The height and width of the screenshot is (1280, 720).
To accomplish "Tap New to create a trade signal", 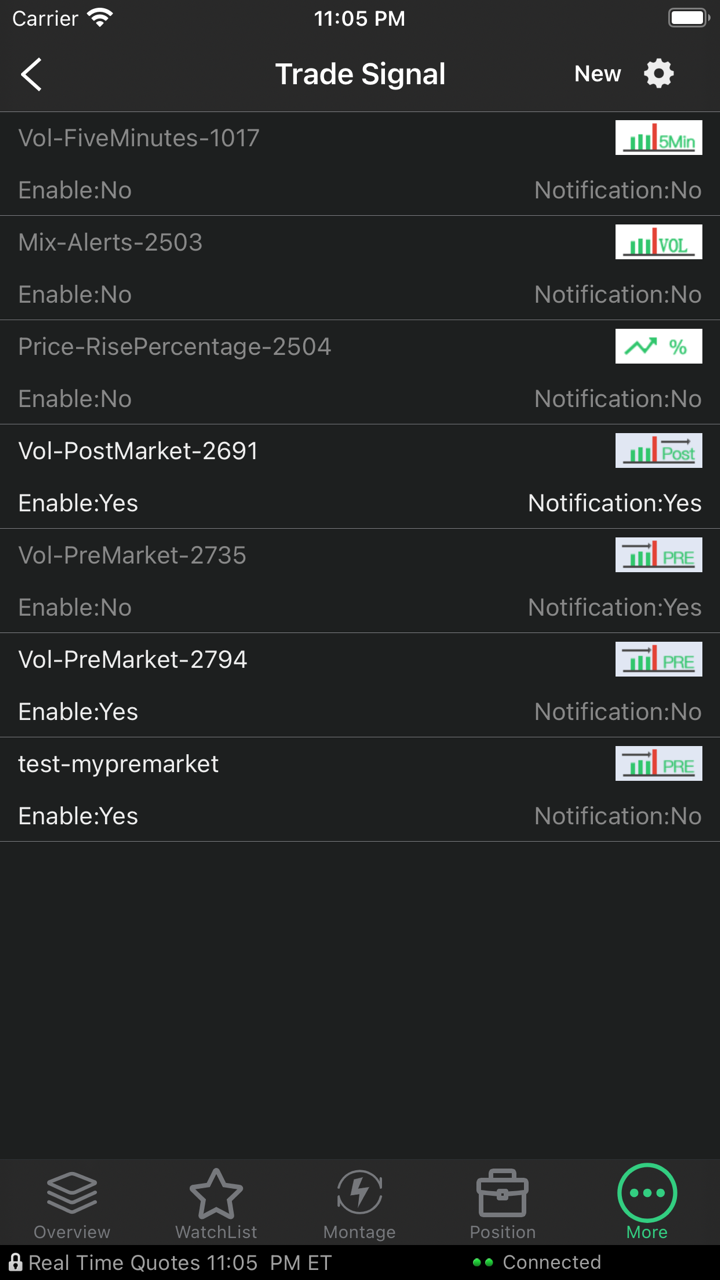I will coord(597,73).
